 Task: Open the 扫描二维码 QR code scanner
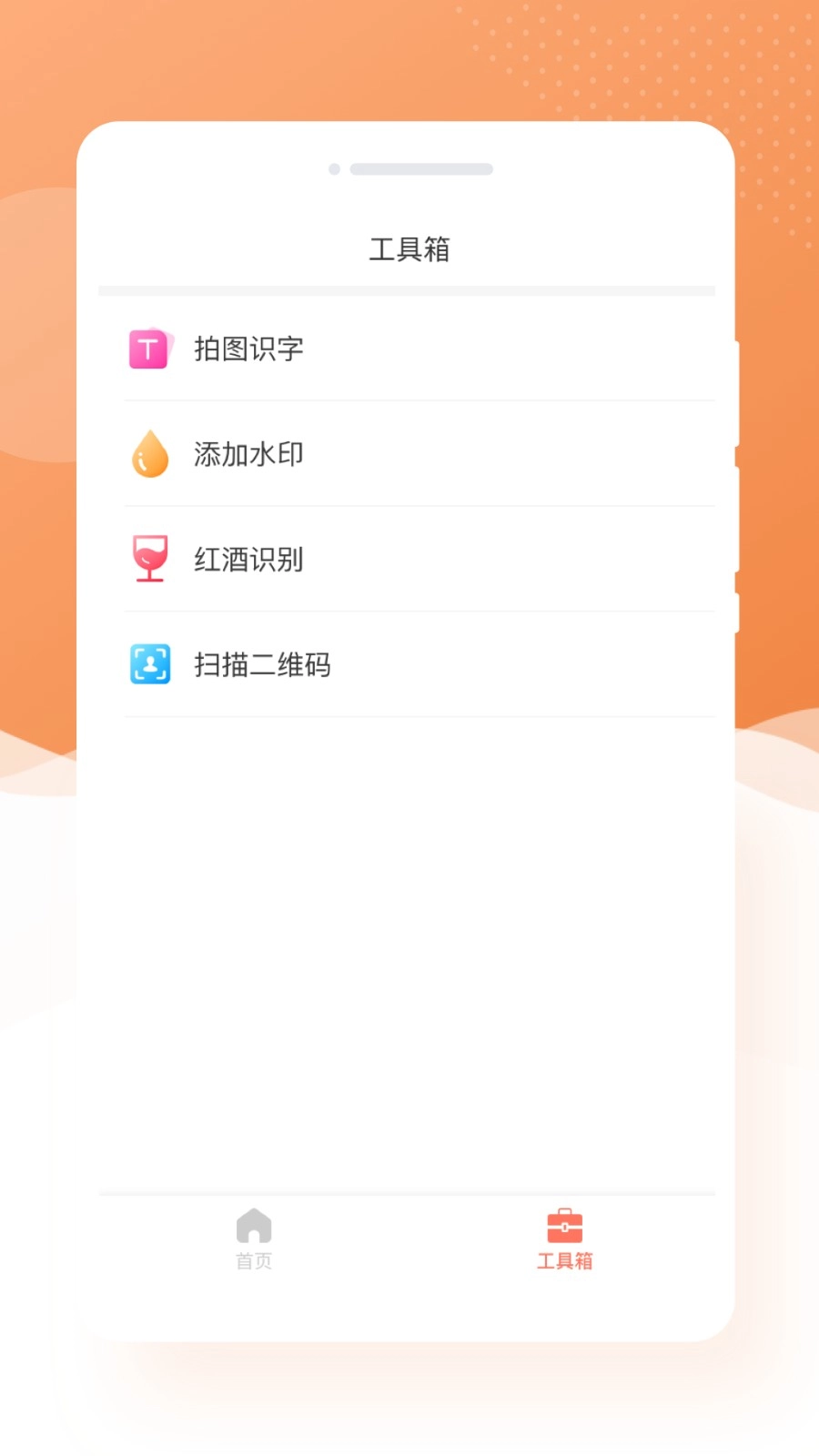(262, 664)
